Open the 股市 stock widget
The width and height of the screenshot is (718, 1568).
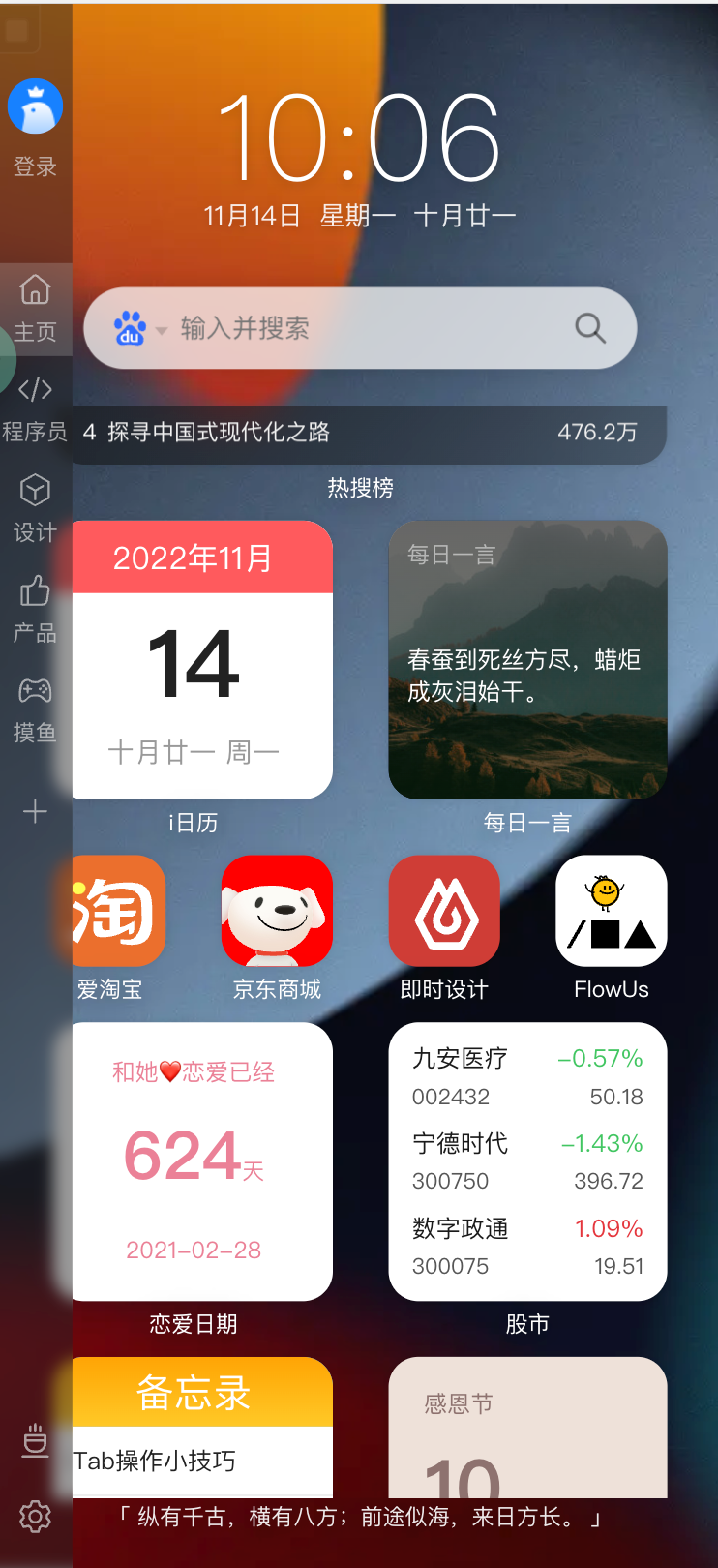tap(527, 1161)
